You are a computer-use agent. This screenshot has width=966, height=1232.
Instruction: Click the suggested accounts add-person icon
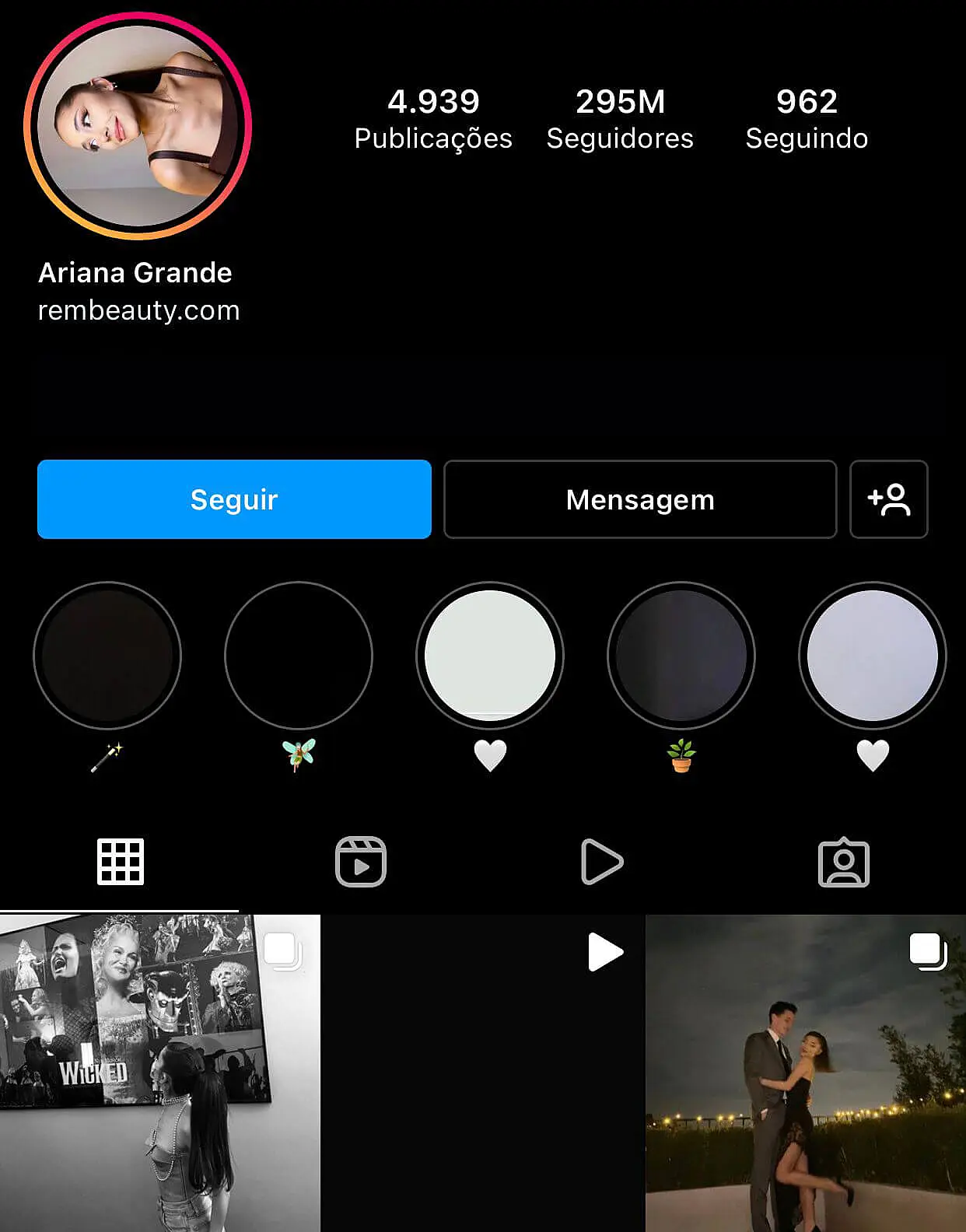(889, 500)
